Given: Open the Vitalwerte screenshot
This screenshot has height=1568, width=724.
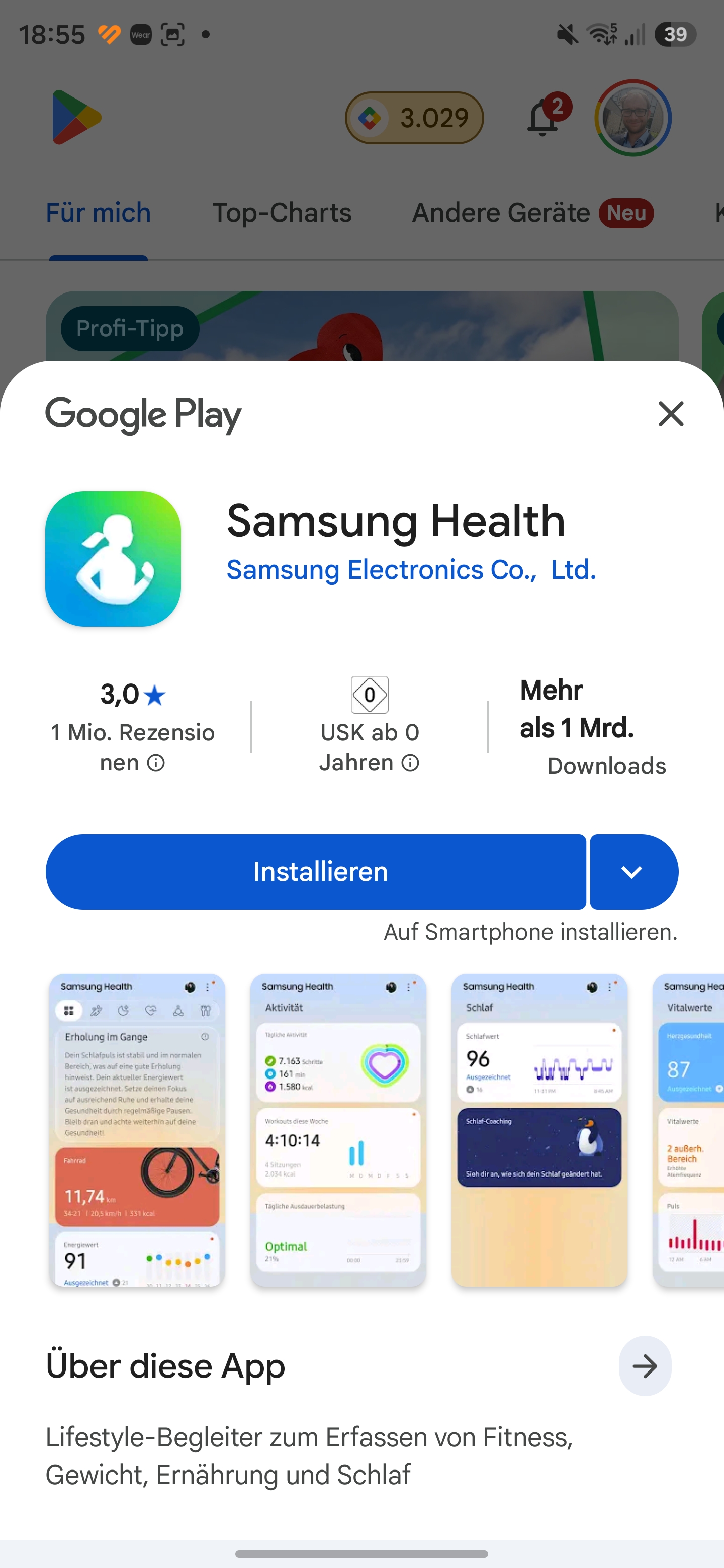Looking at the screenshot, I should point(688,1130).
